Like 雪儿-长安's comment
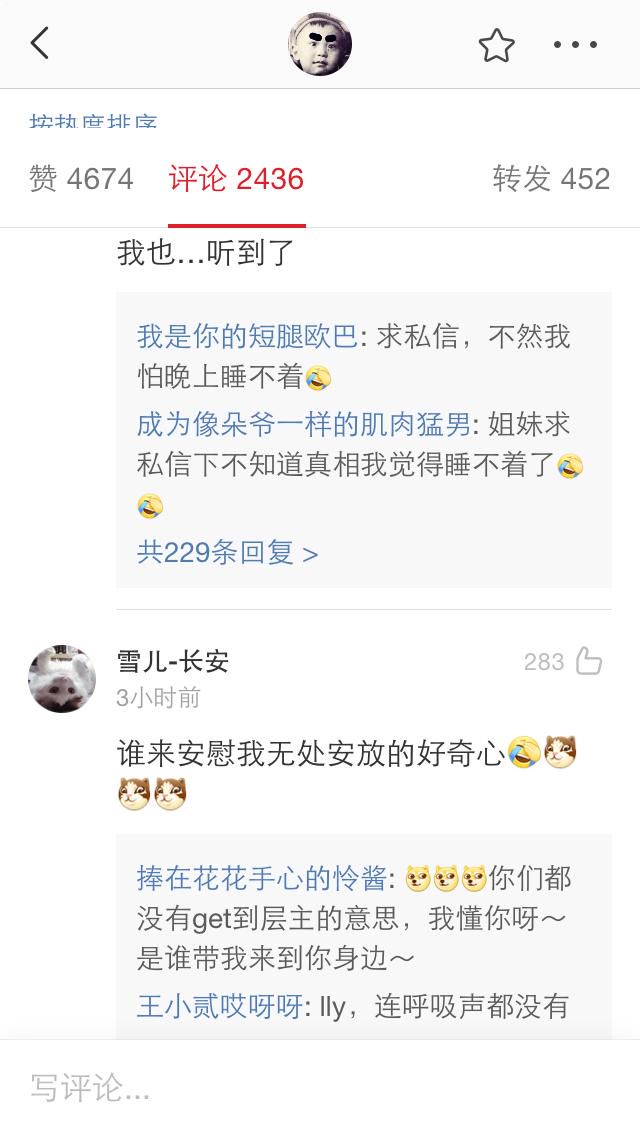 point(589,662)
